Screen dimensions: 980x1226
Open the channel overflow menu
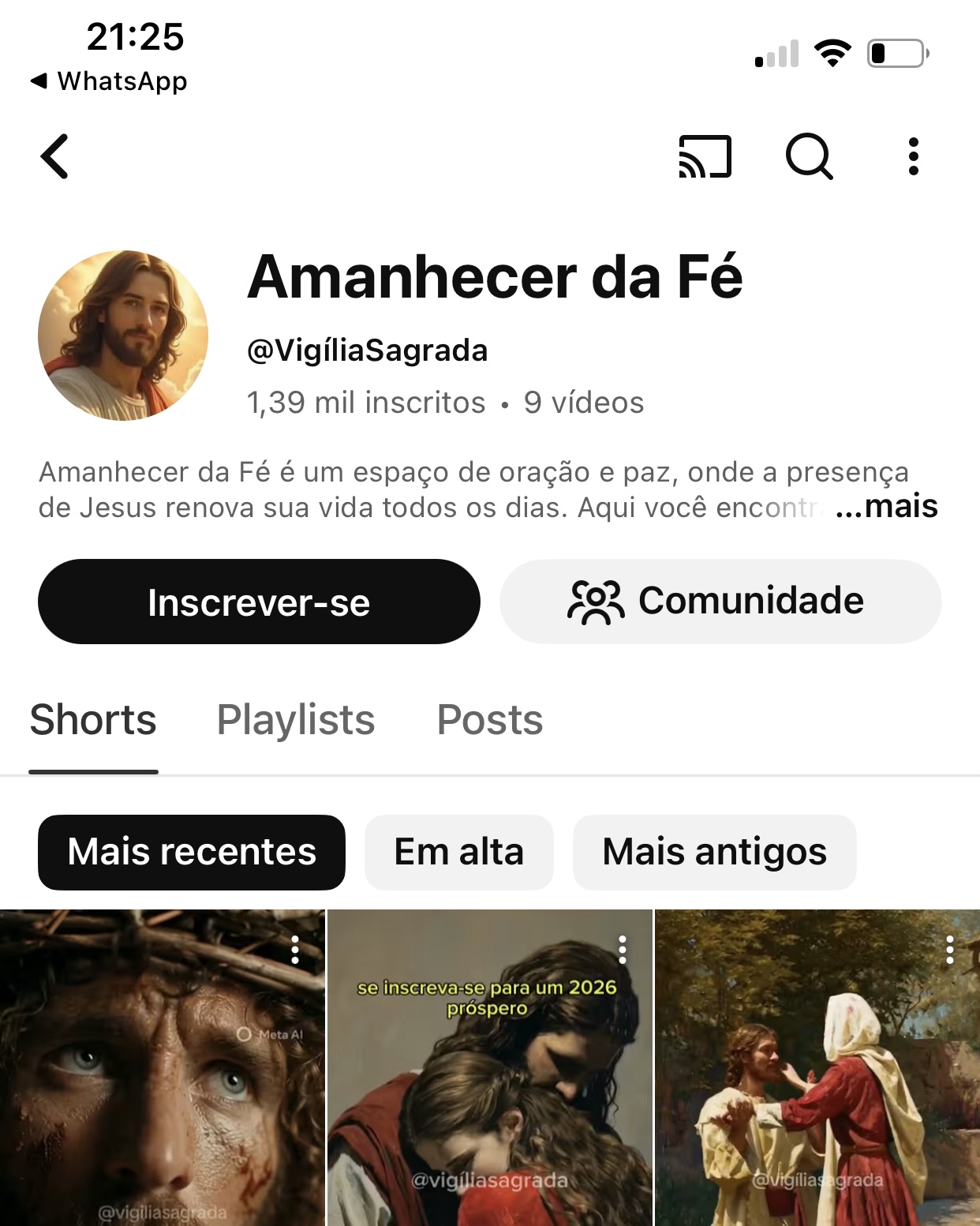pyautogui.click(x=913, y=156)
